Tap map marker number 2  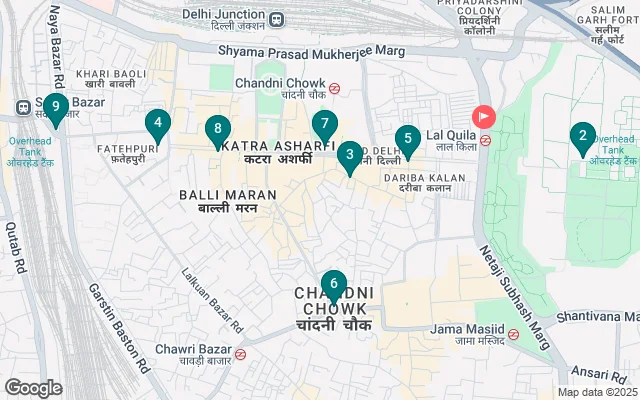point(583,136)
